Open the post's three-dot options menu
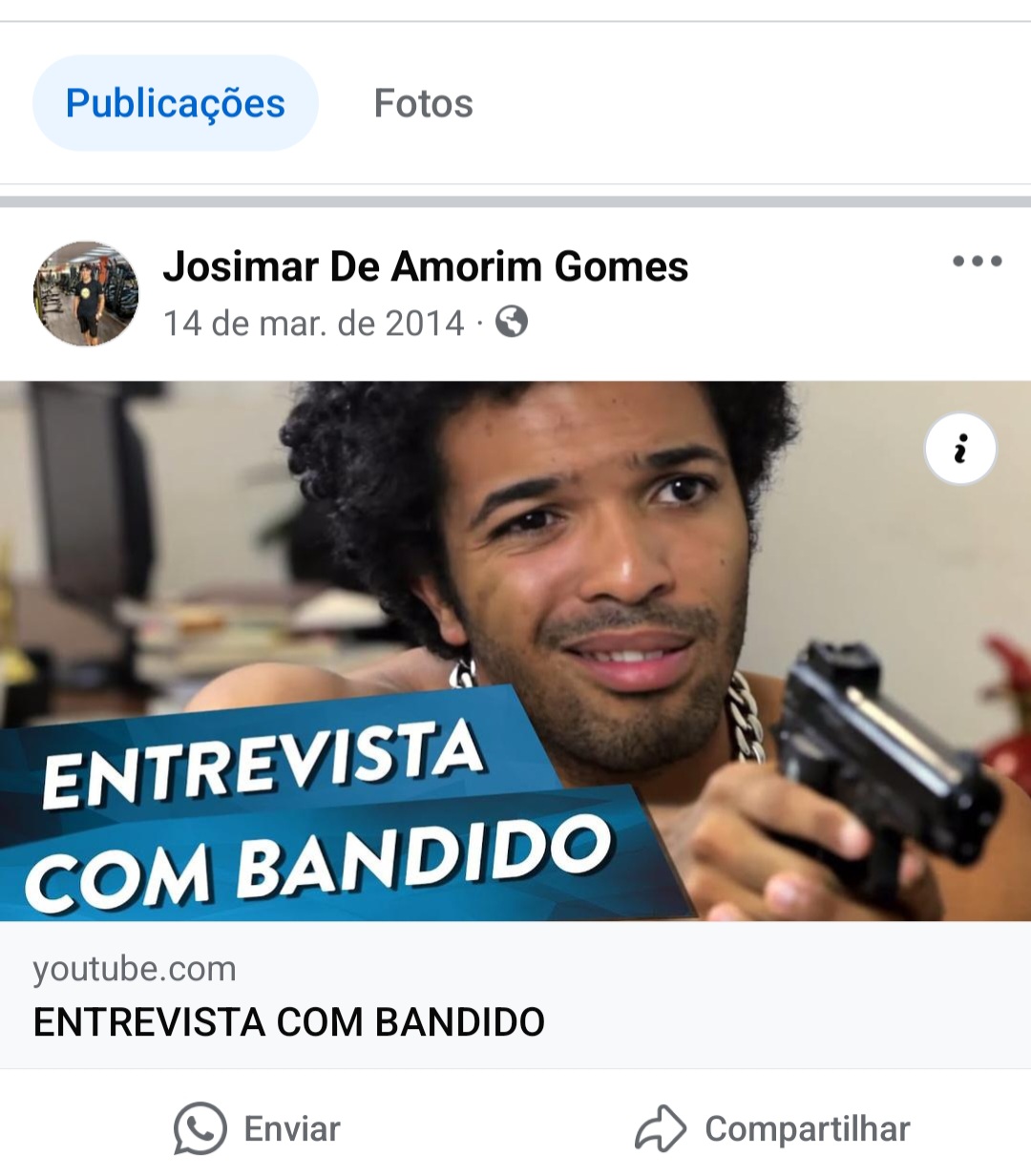 click(977, 261)
